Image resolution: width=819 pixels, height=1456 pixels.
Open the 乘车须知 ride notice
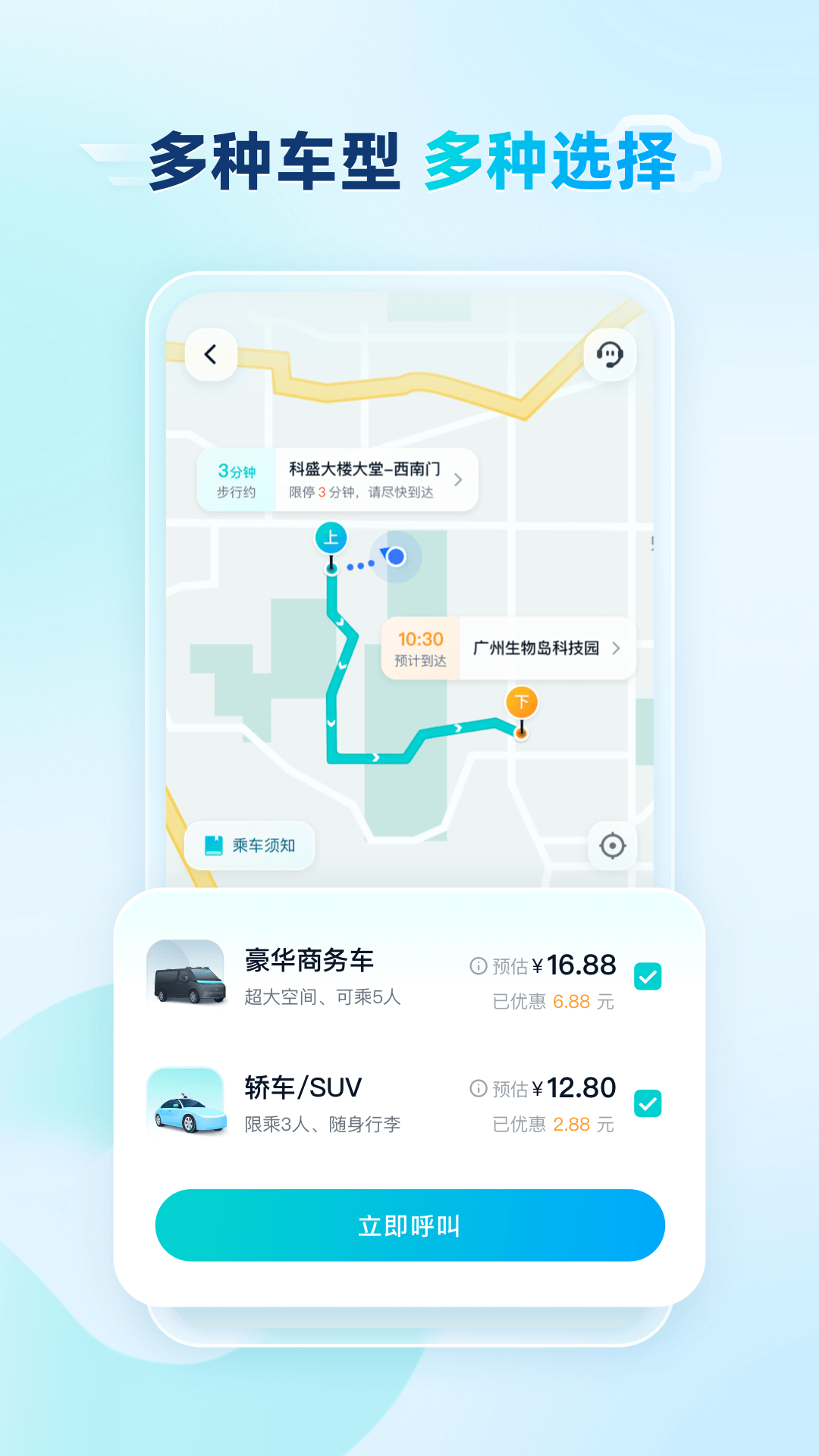[250, 844]
